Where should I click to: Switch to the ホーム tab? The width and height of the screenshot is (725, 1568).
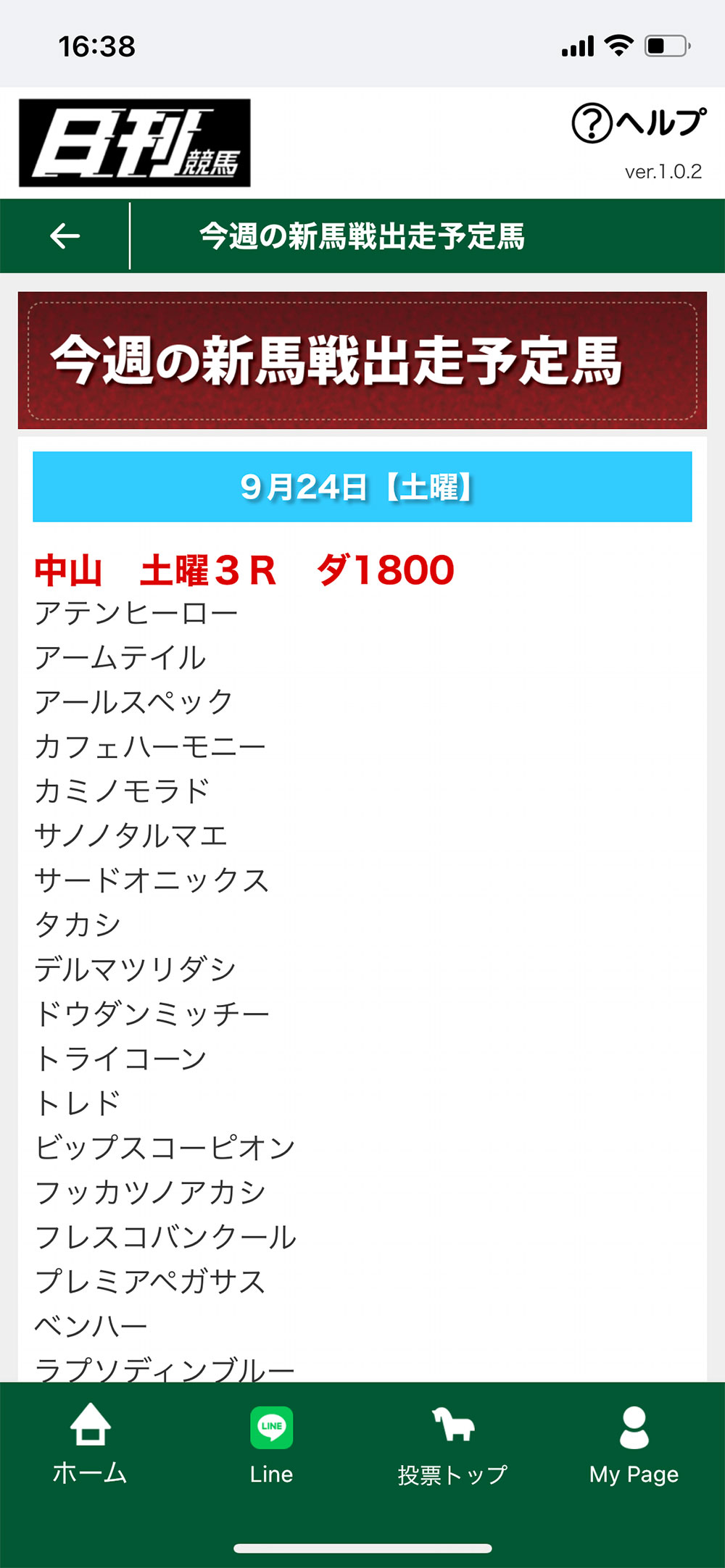[90, 1445]
